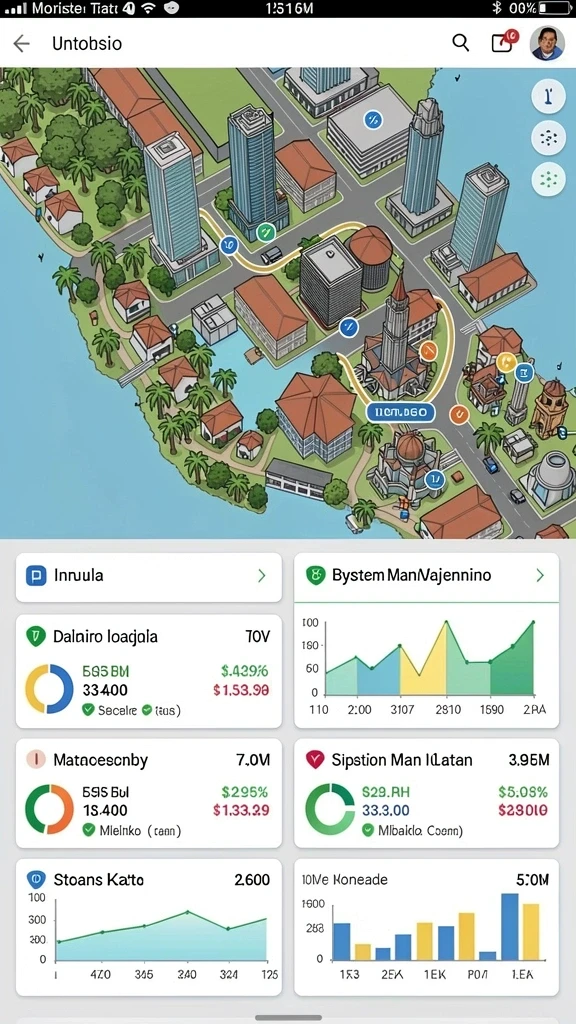Tap the blue map label pill near the tower

pos(398,412)
